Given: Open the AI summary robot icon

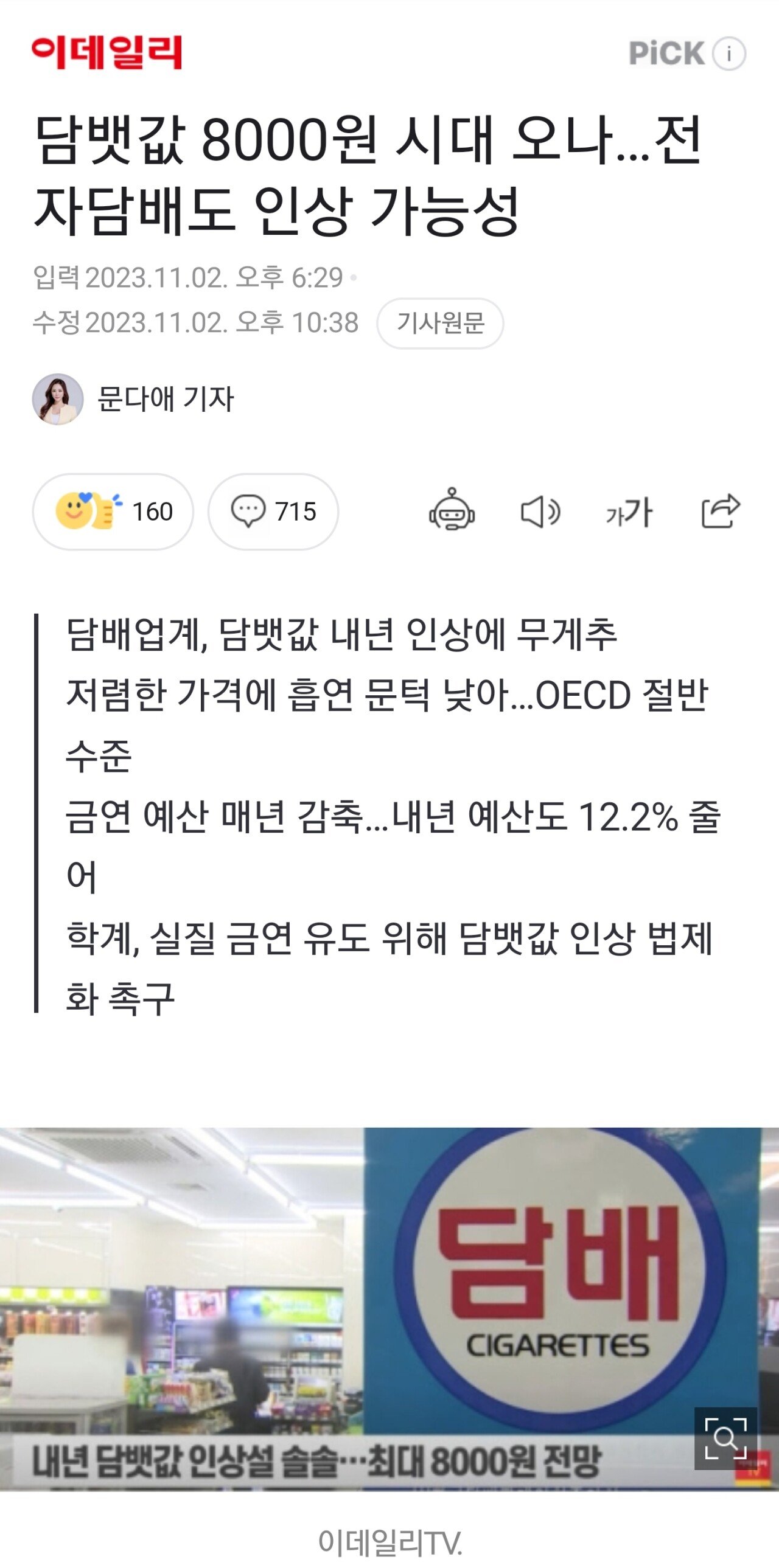Looking at the screenshot, I should (x=452, y=510).
